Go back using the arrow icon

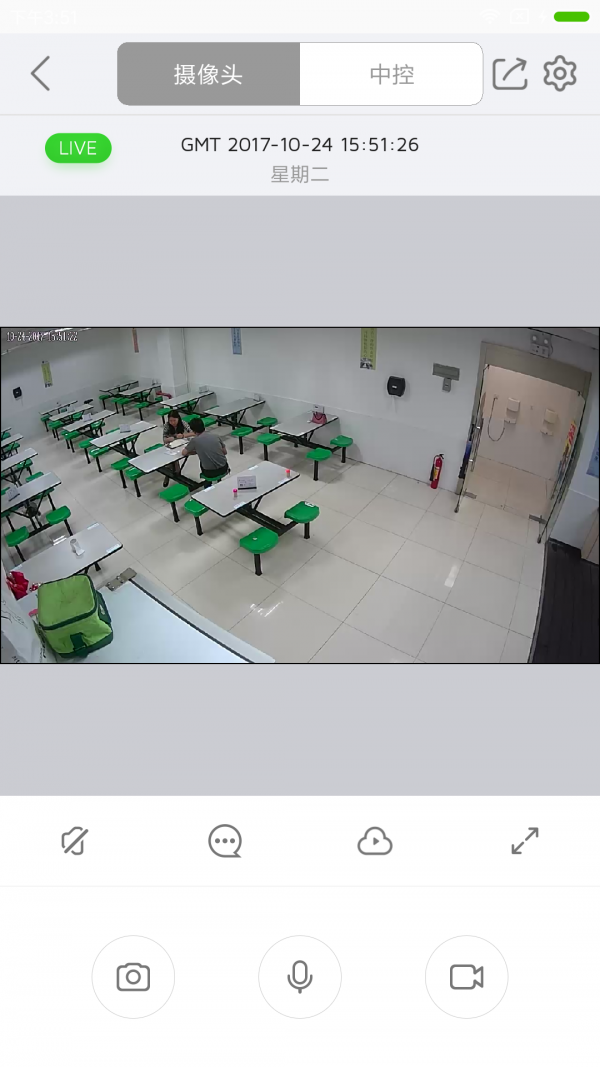tap(40, 74)
